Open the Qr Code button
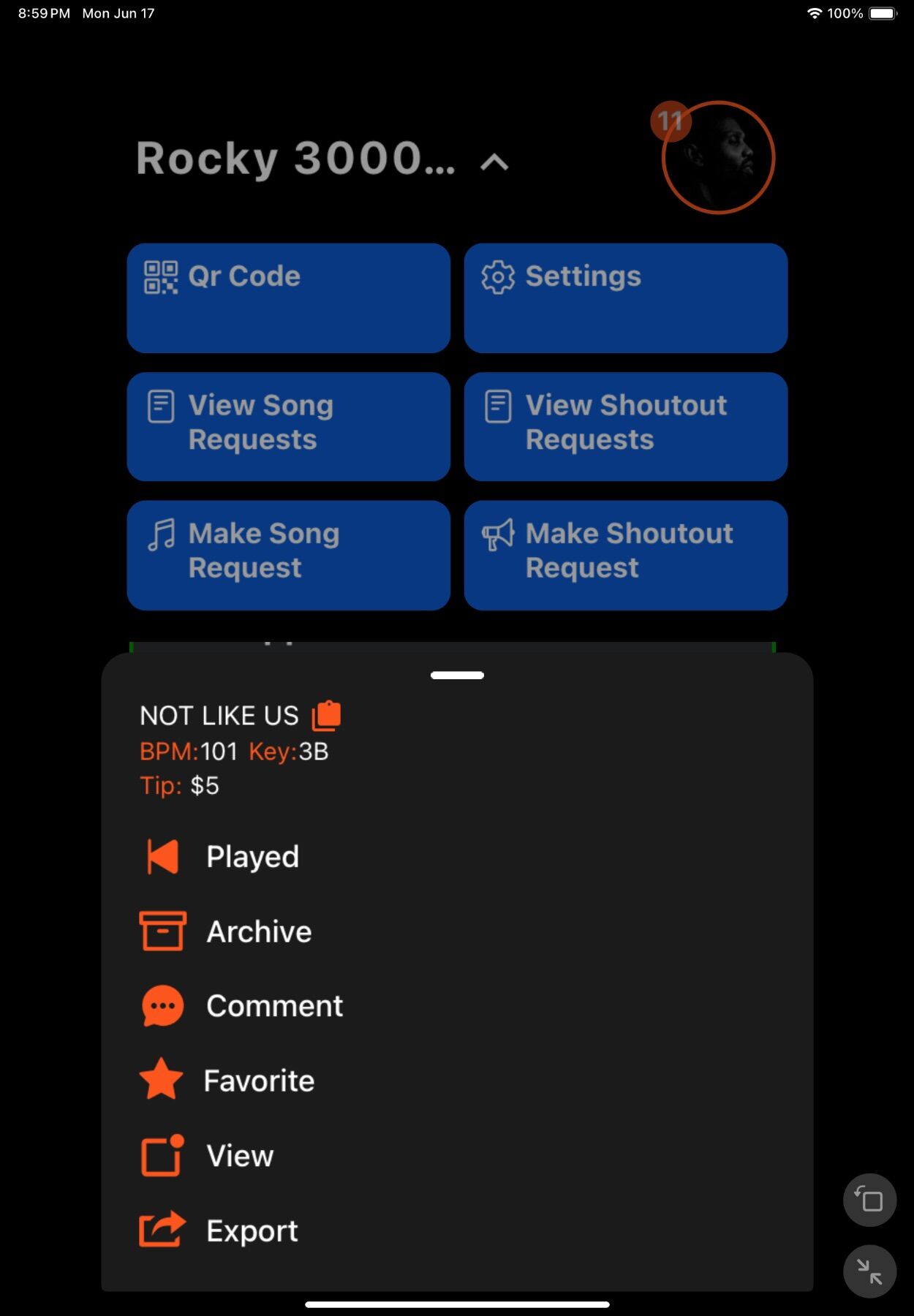This screenshot has width=914, height=1316. (x=288, y=298)
